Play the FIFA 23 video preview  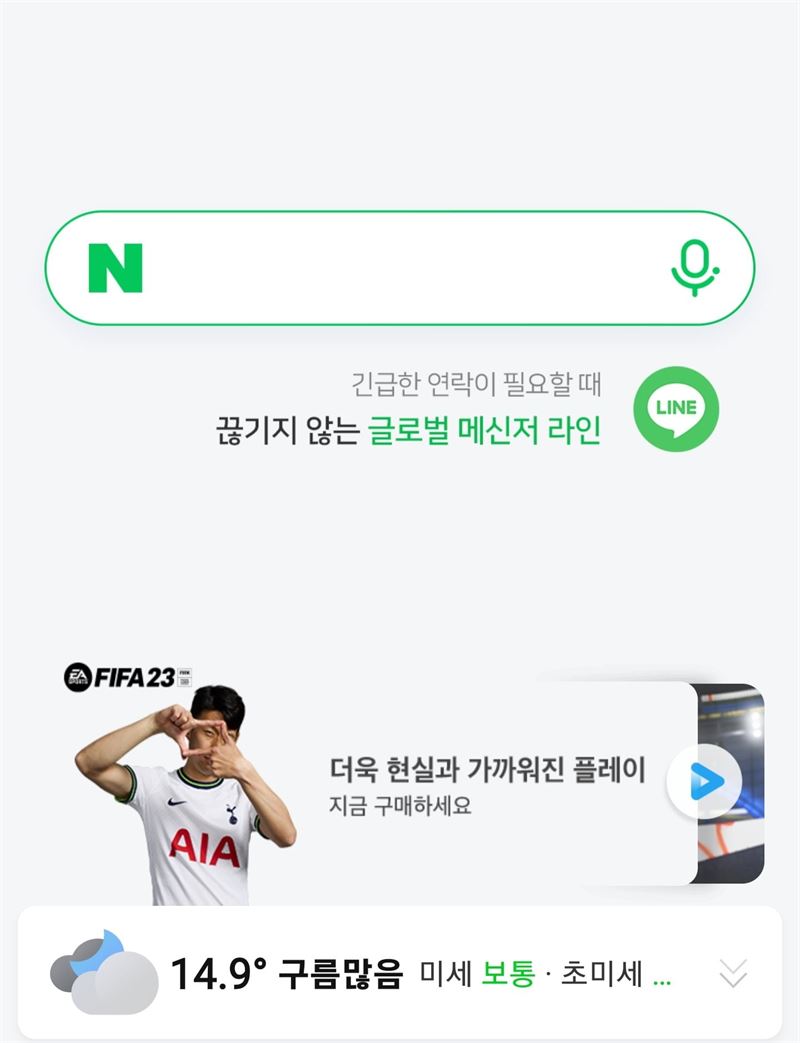tap(705, 782)
